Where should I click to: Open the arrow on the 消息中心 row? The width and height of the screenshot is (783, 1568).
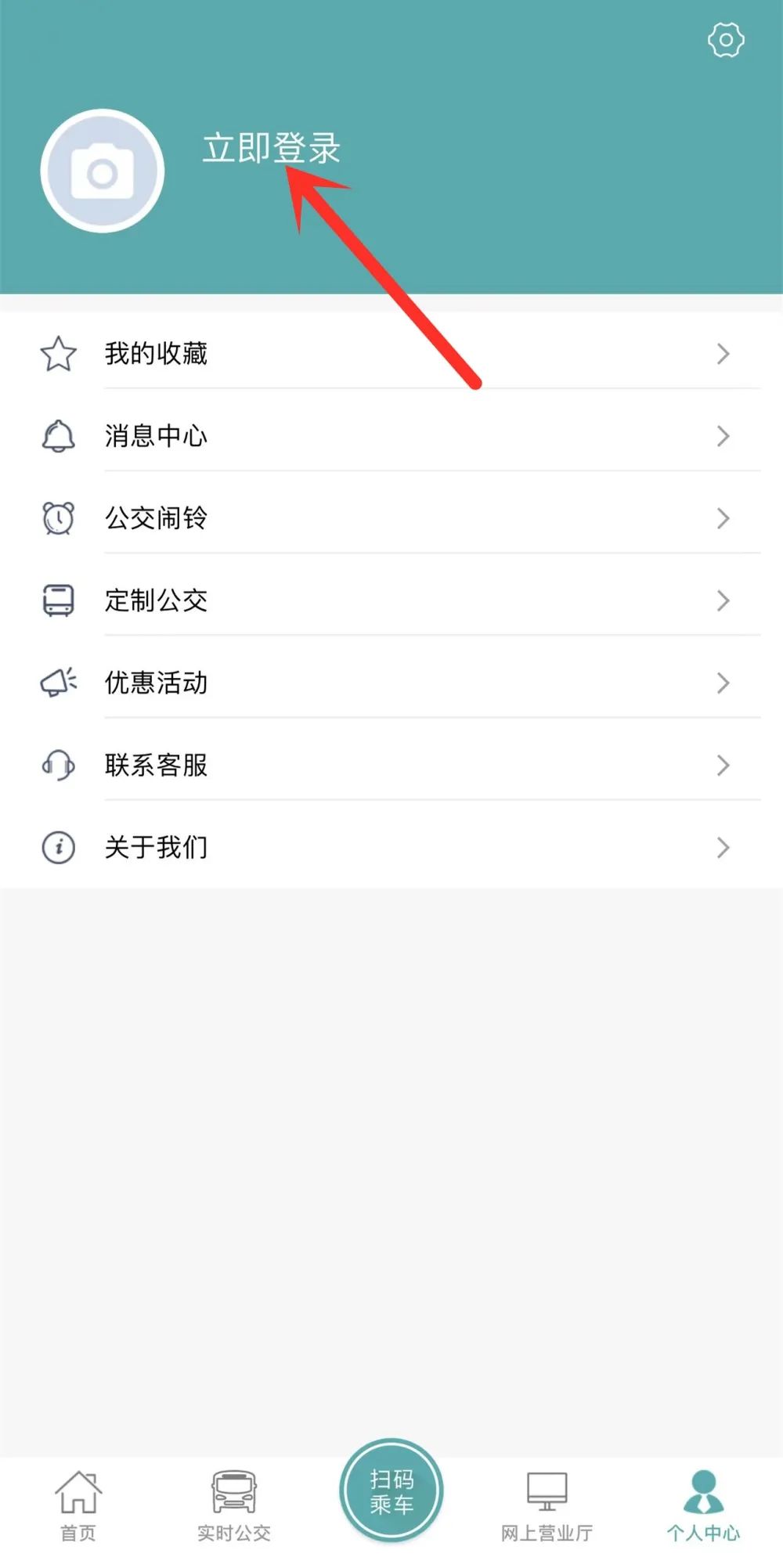(x=723, y=436)
